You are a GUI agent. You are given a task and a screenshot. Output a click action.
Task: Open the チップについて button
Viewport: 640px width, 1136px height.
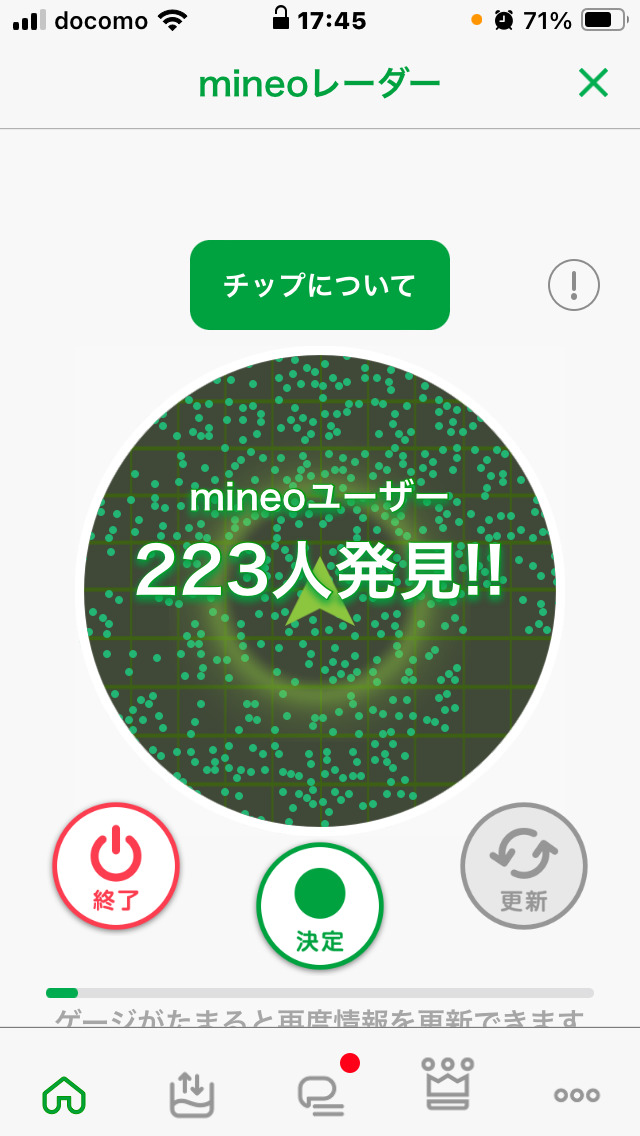click(x=320, y=285)
